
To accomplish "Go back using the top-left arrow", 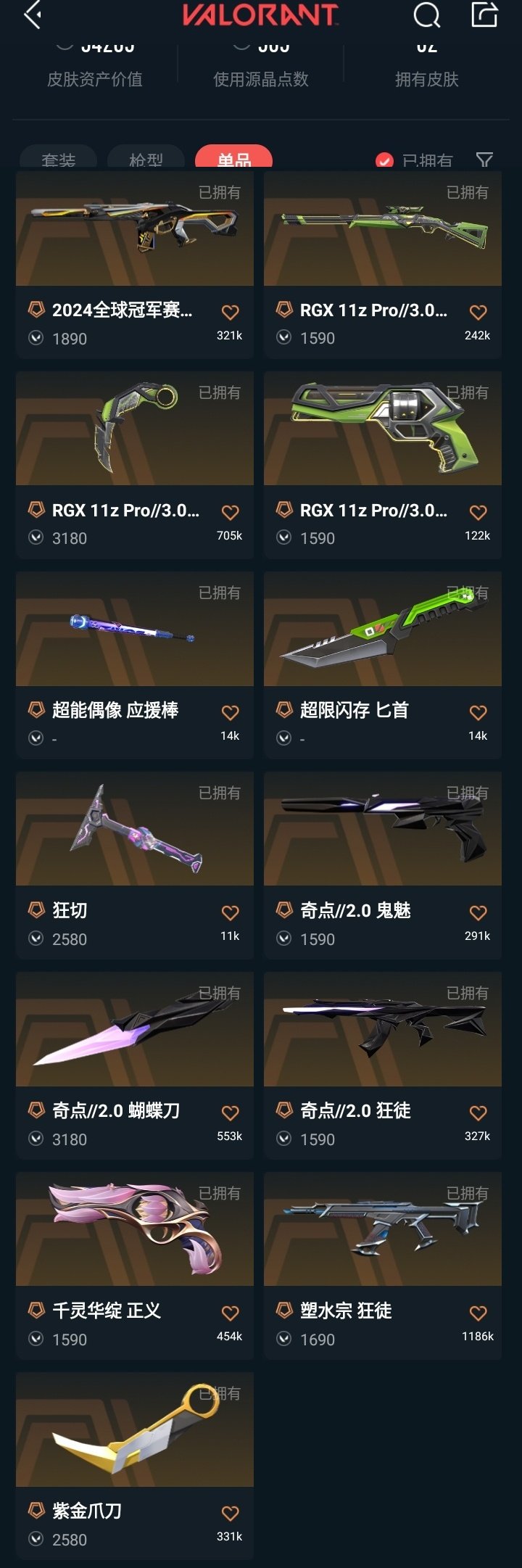I will [x=33, y=15].
